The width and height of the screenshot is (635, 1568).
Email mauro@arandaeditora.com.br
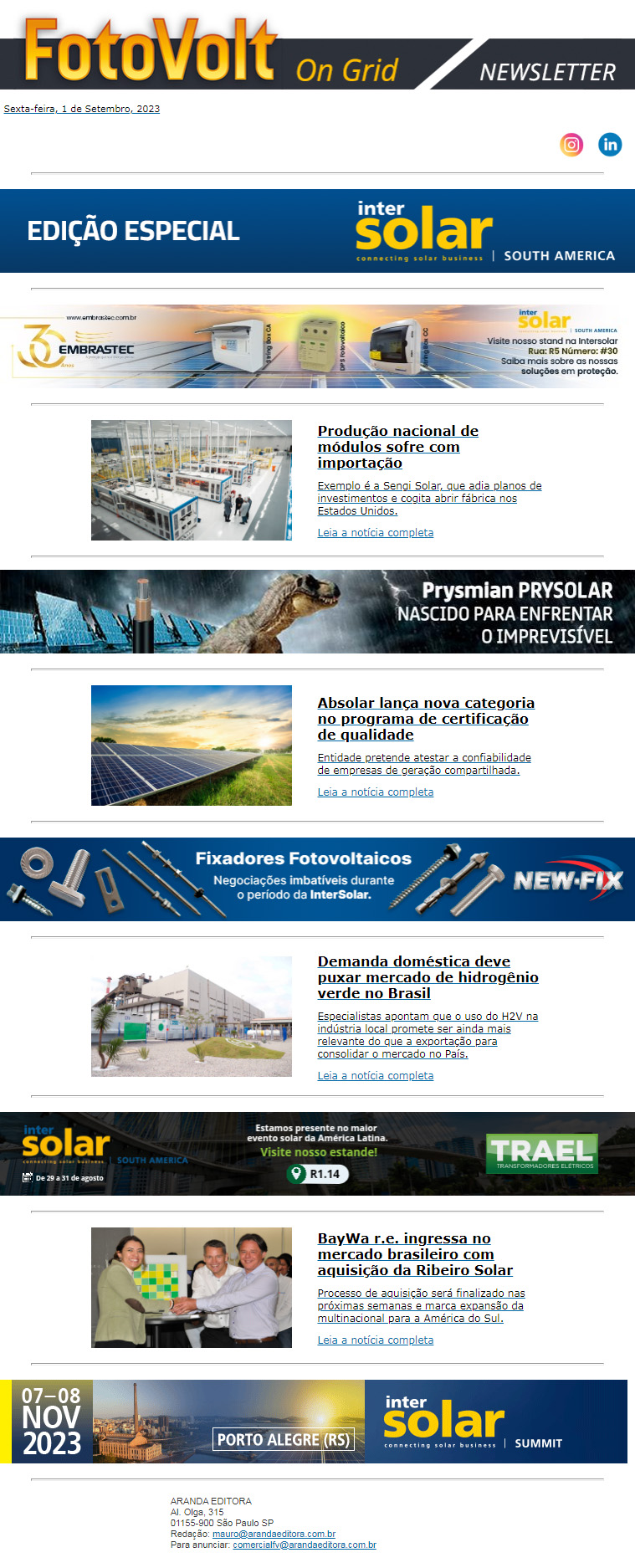pyautogui.click(x=274, y=1535)
